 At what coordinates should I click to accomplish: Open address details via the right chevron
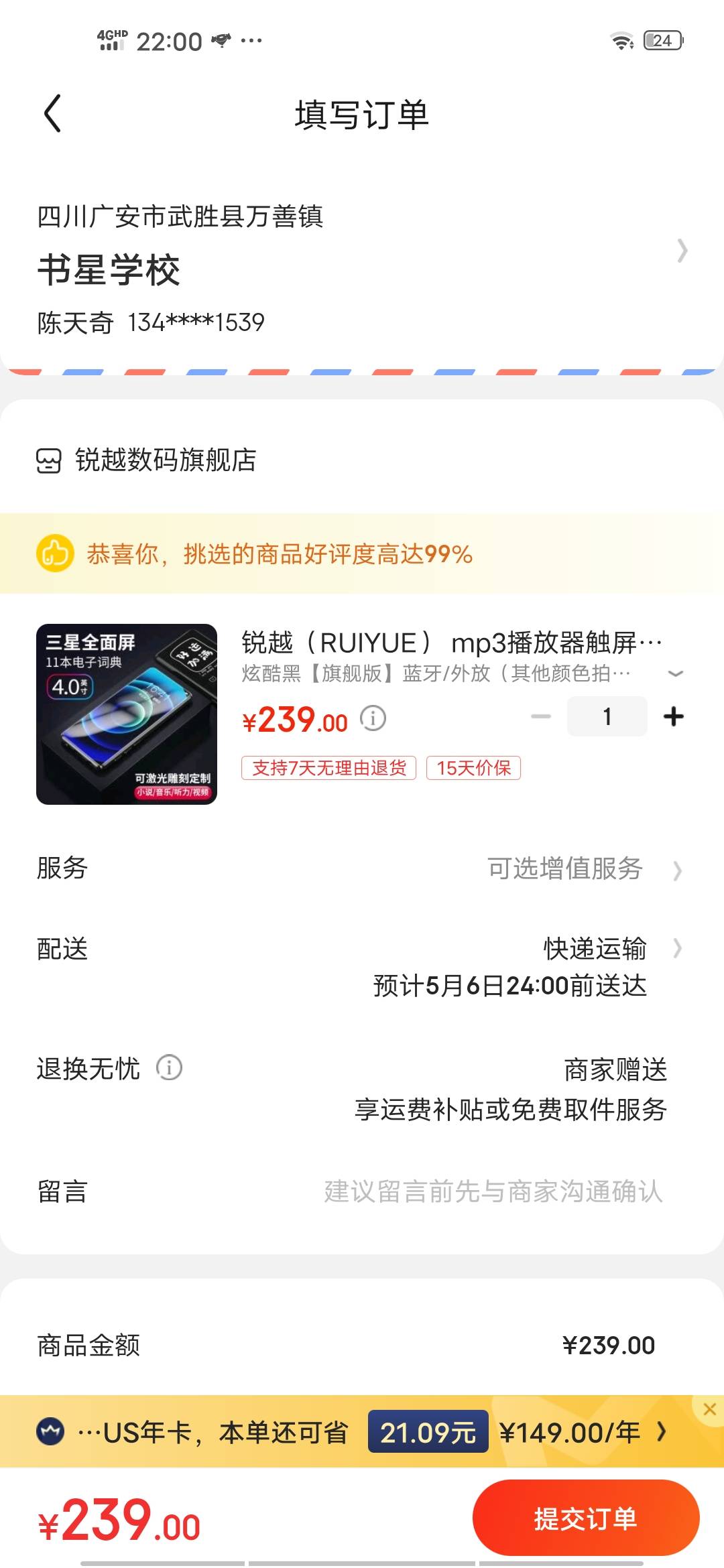click(683, 251)
